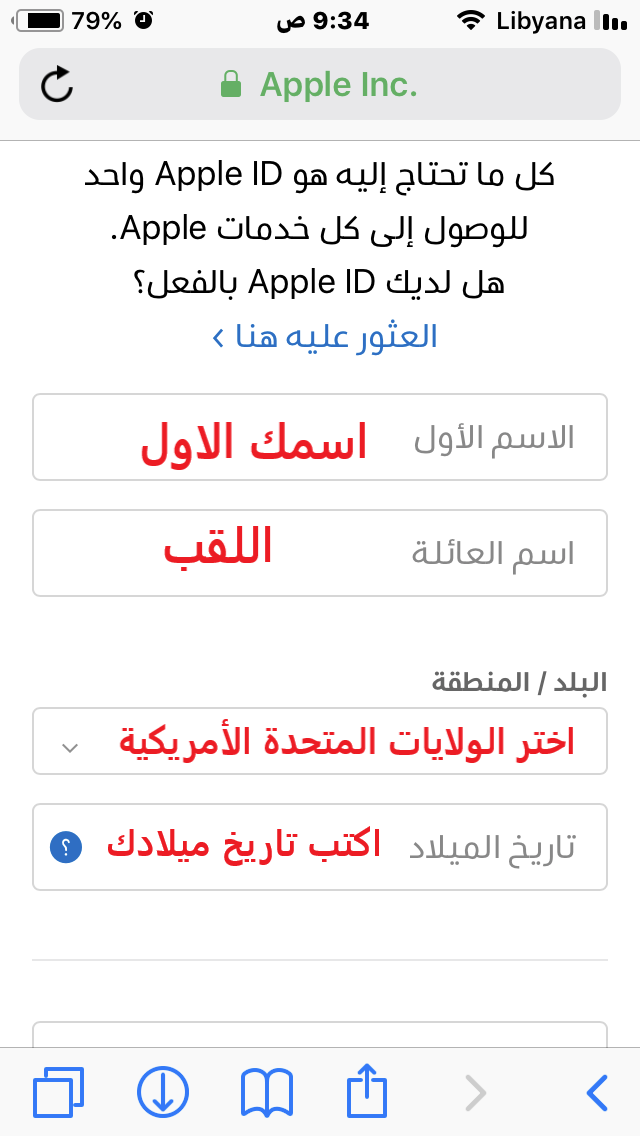Open the bookmarks book icon
The height and width of the screenshot is (1136, 640).
coord(266,1092)
